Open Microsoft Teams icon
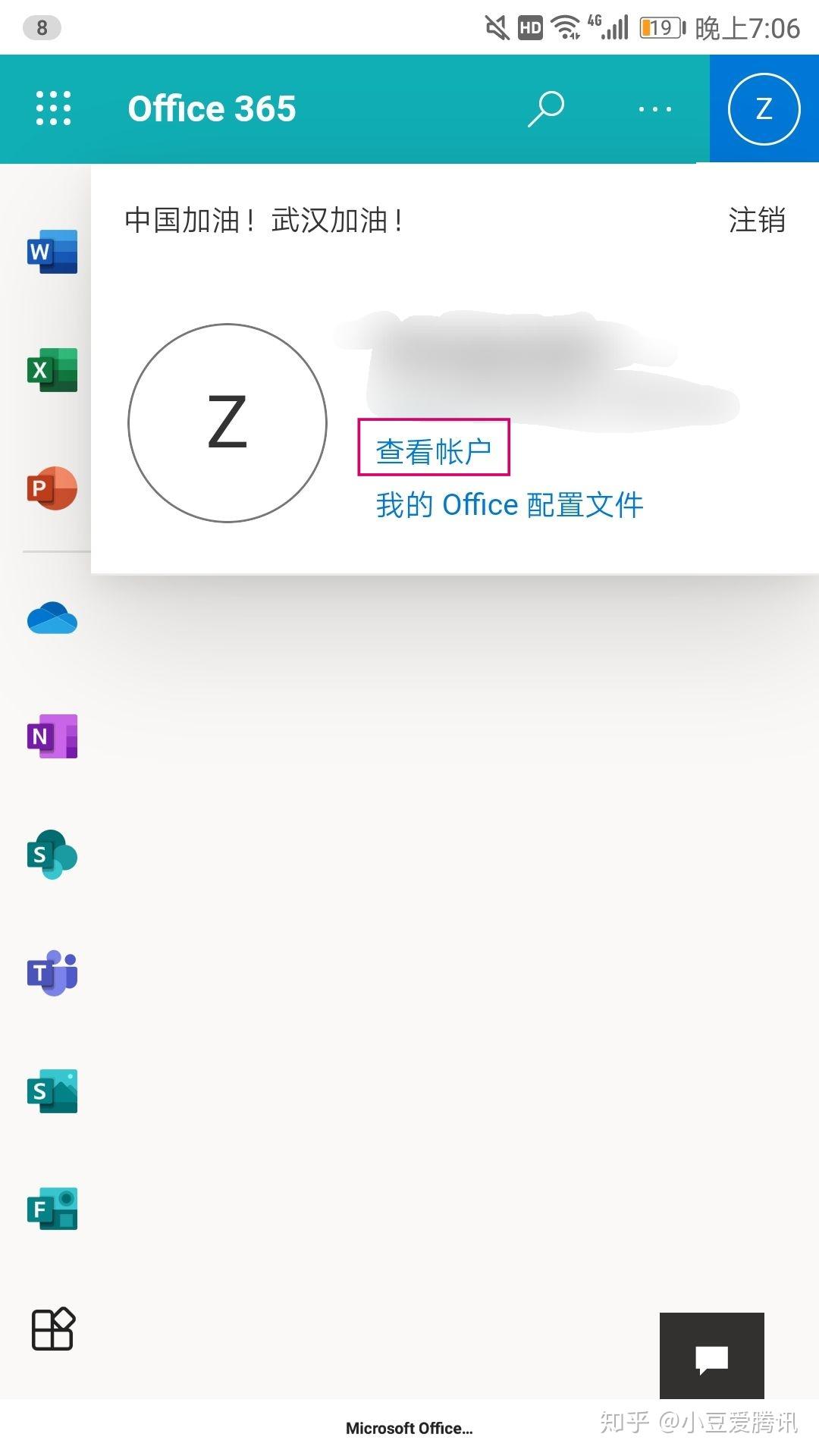The image size is (819, 1456). (x=52, y=974)
